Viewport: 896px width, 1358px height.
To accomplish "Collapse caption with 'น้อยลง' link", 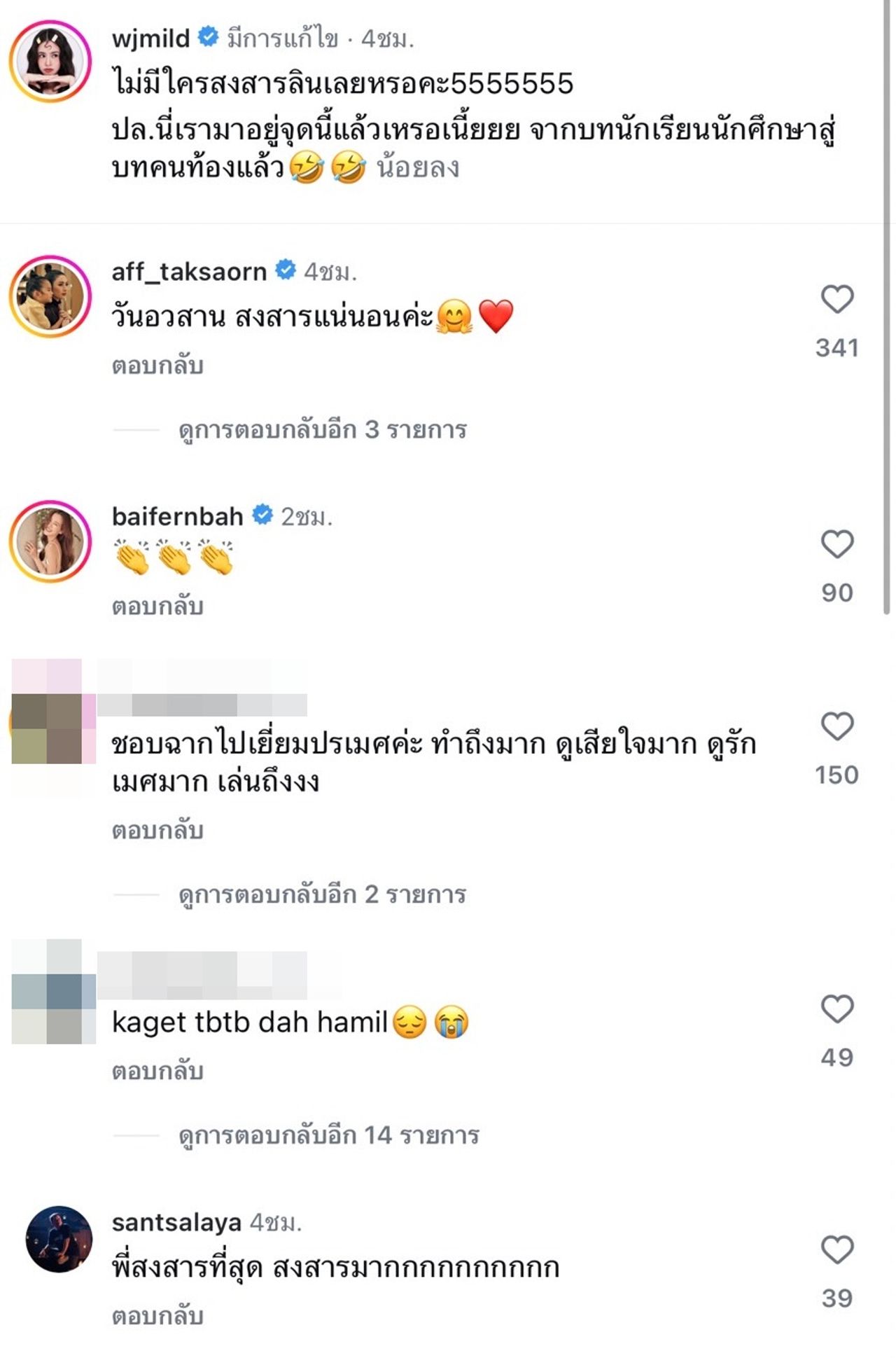I will click(418, 168).
